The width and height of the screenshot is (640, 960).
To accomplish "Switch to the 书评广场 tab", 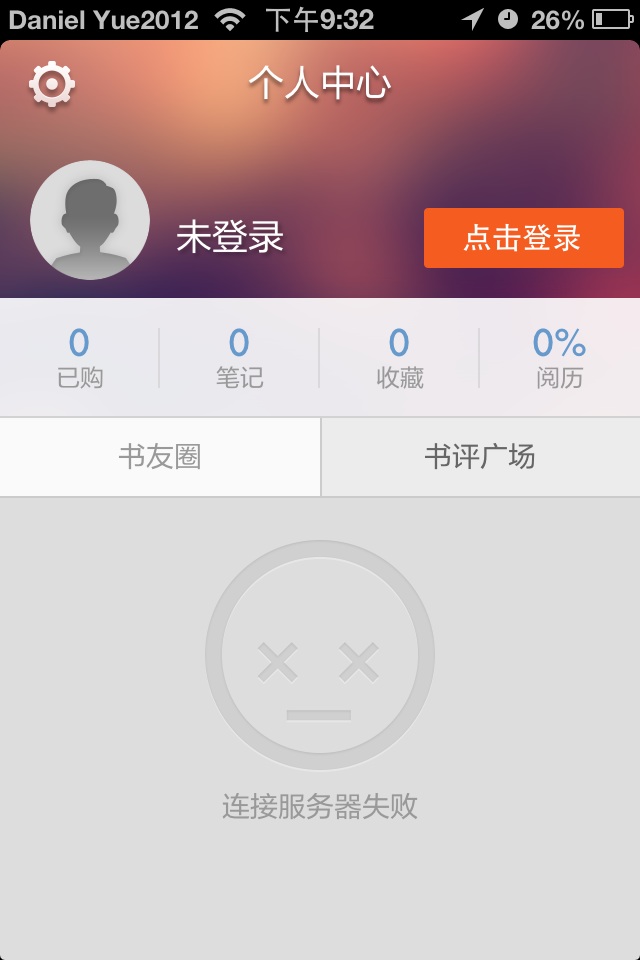I will tap(480, 457).
